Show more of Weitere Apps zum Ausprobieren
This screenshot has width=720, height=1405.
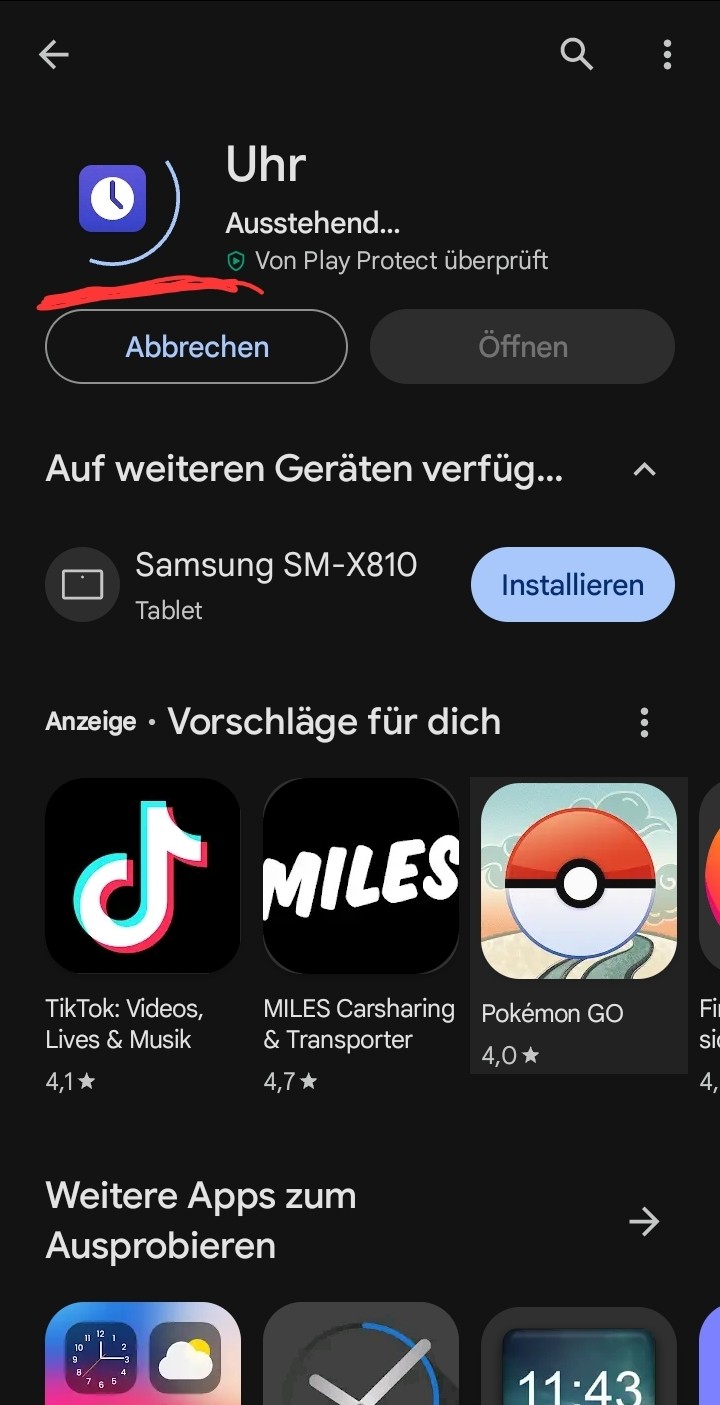(x=644, y=1221)
